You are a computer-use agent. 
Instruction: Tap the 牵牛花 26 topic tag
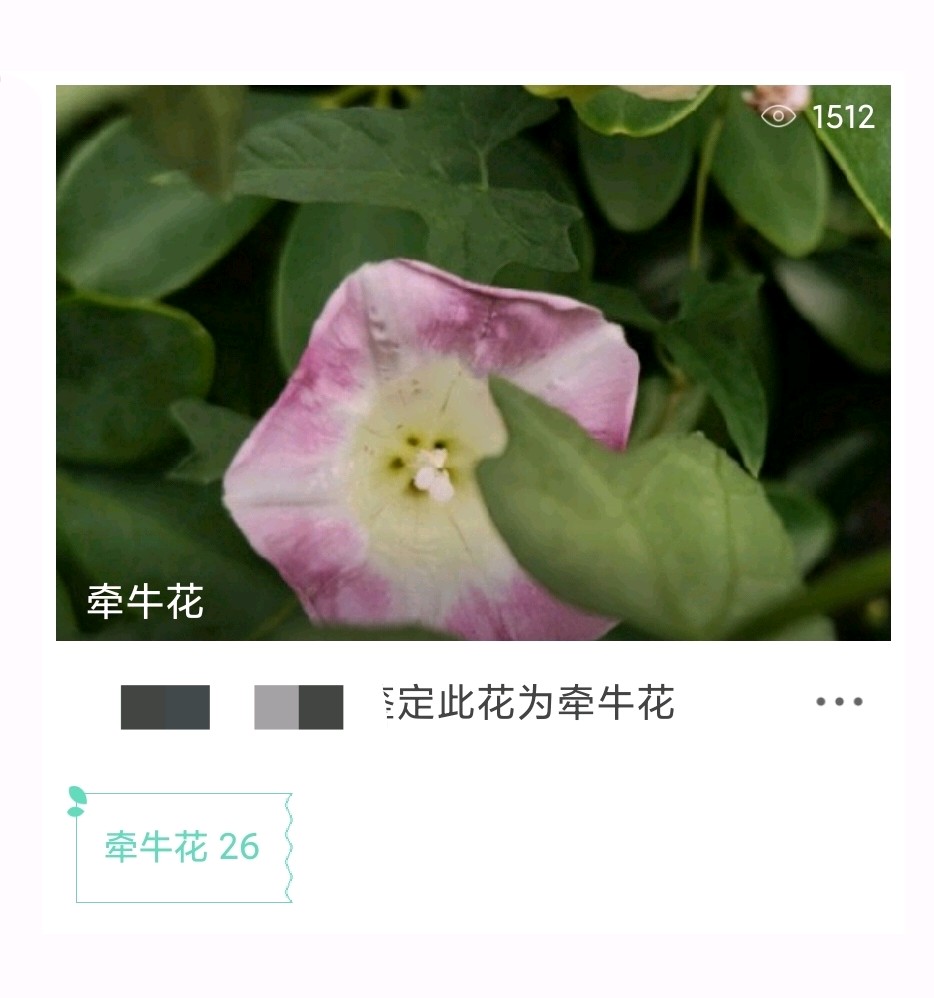tap(183, 847)
